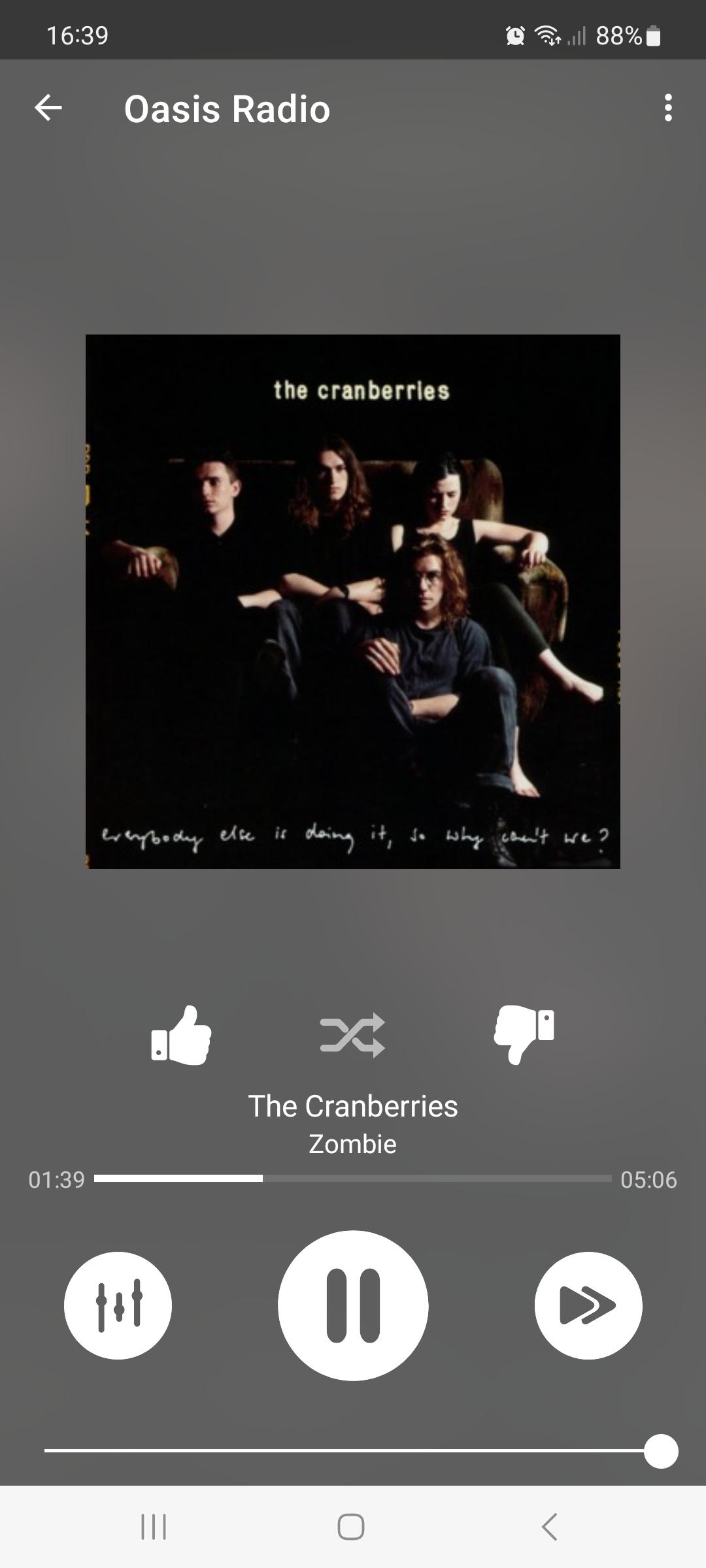Open the three-dot overflow menu

click(x=667, y=108)
